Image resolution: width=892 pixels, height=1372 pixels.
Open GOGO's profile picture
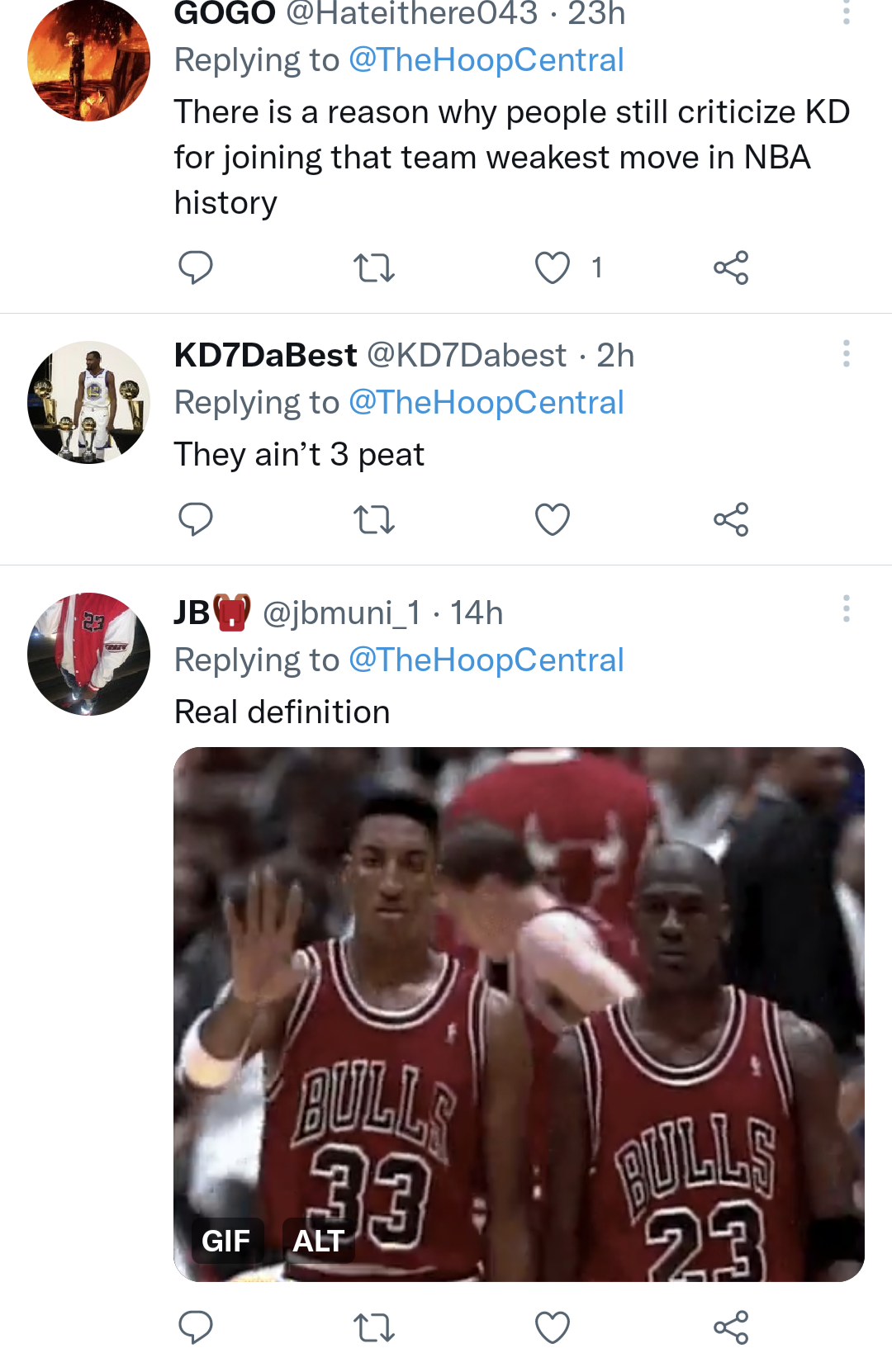pyautogui.click(x=89, y=61)
